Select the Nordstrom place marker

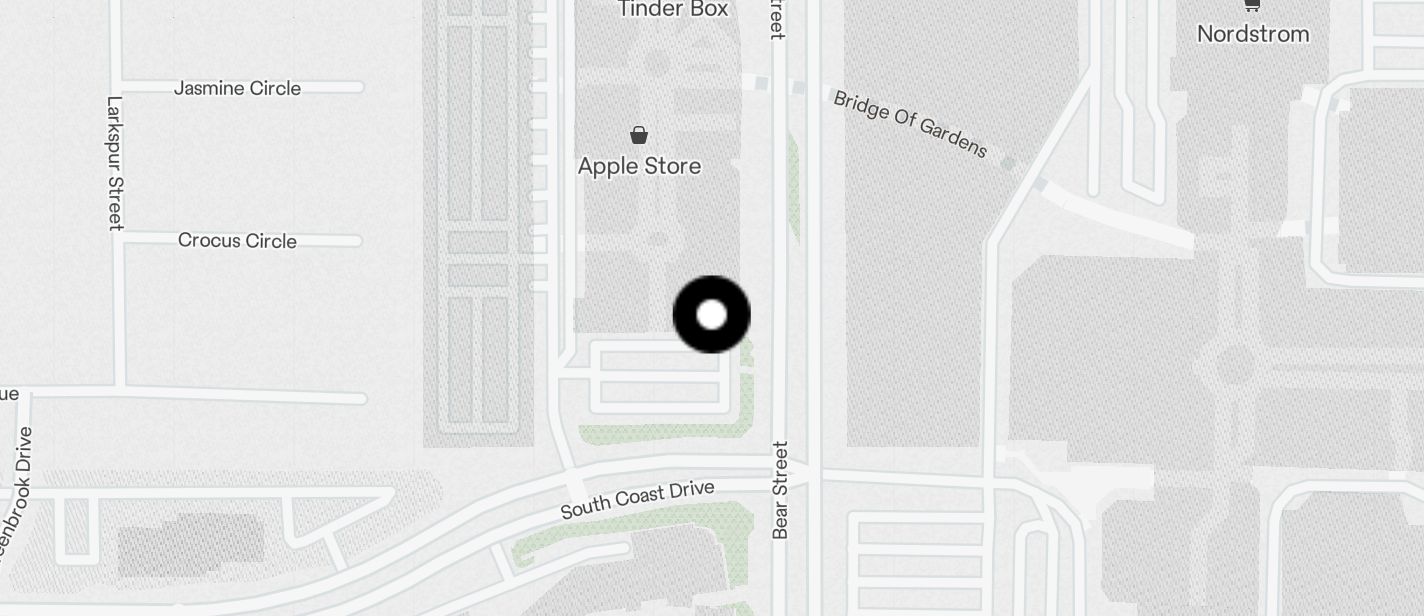pos(1252,8)
